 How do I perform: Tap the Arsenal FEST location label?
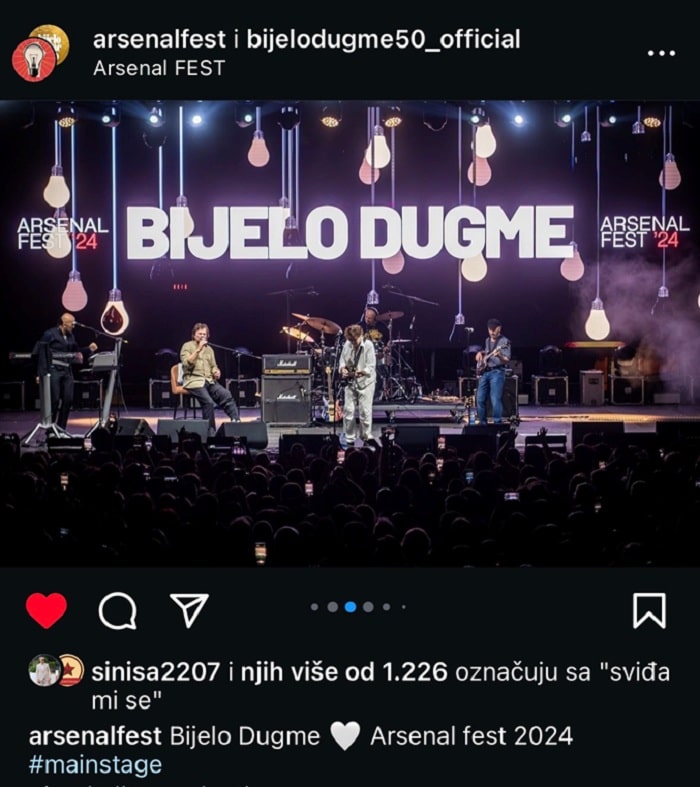click(158, 68)
